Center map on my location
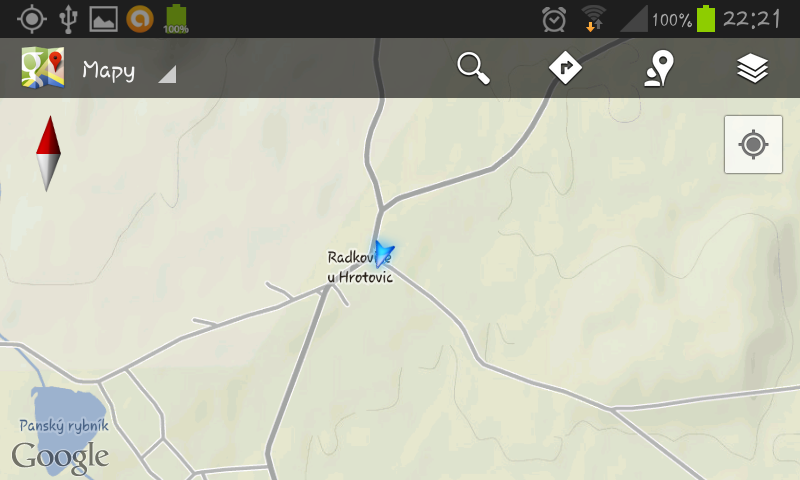Viewport: 800px width, 480px height. pos(753,145)
